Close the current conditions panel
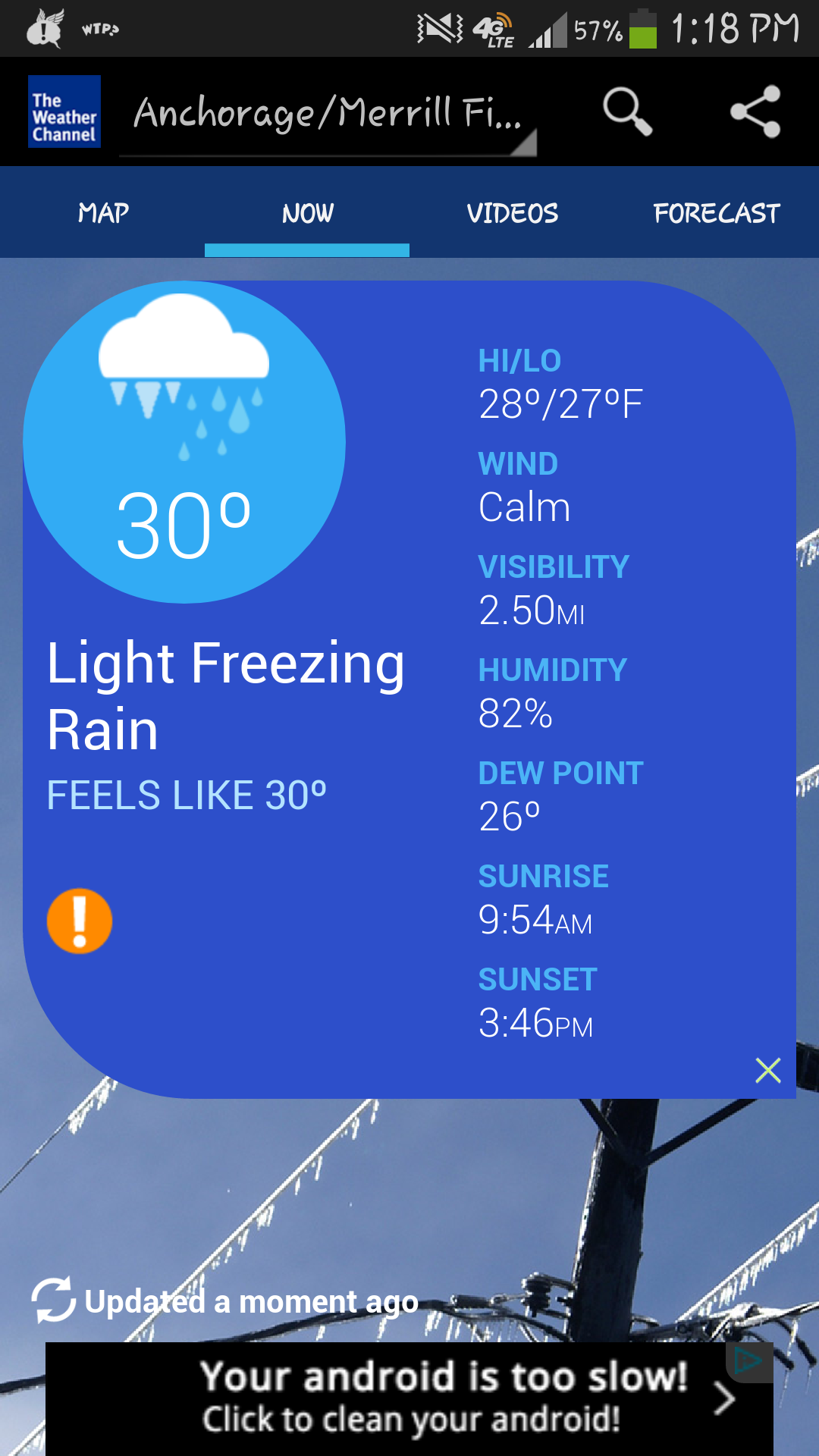This screenshot has width=819, height=1456. [768, 1070]
